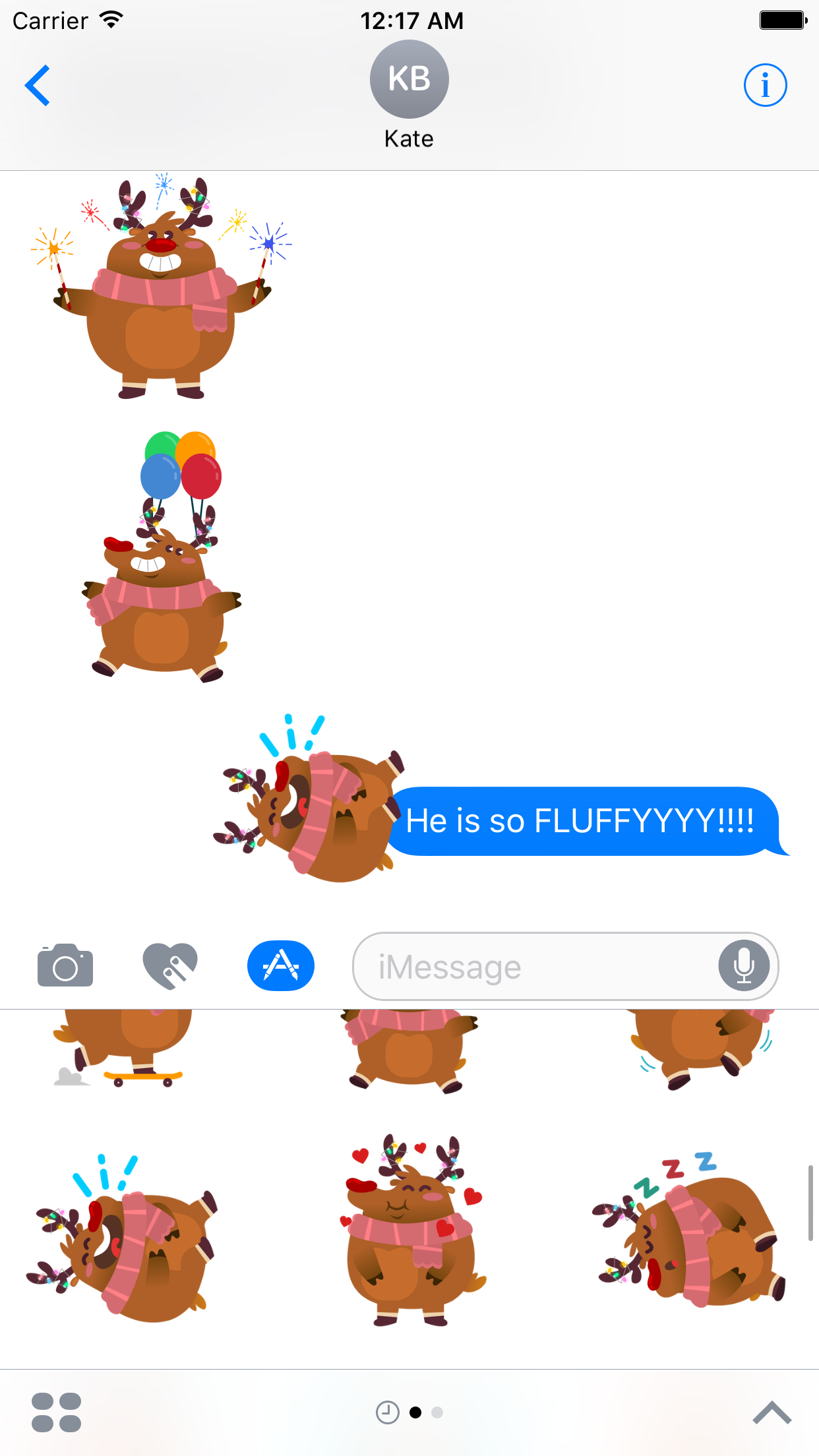The height and width of the screenshot is (1456, 819).
Task: Tap the recents clock icon near page dots
Action: click(x=388, y=1412)
